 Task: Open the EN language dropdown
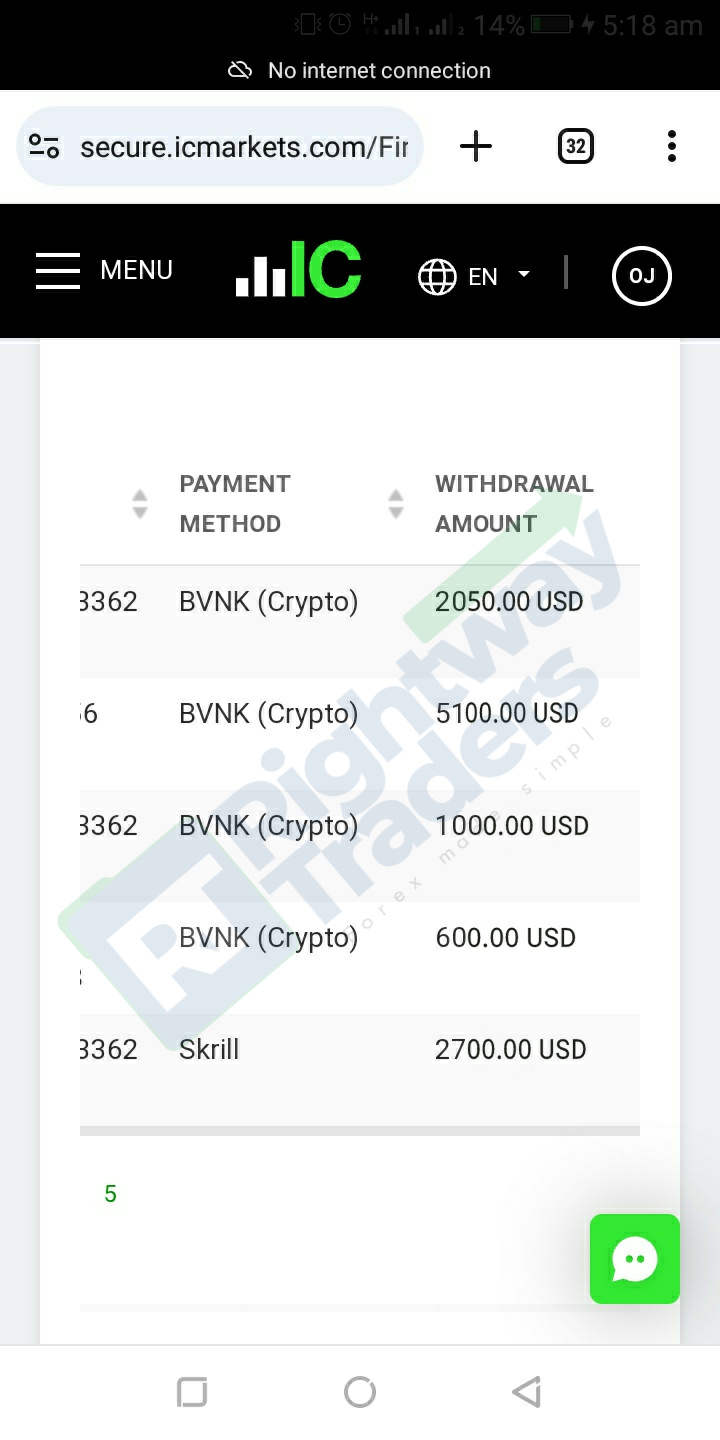pos(474,276)
